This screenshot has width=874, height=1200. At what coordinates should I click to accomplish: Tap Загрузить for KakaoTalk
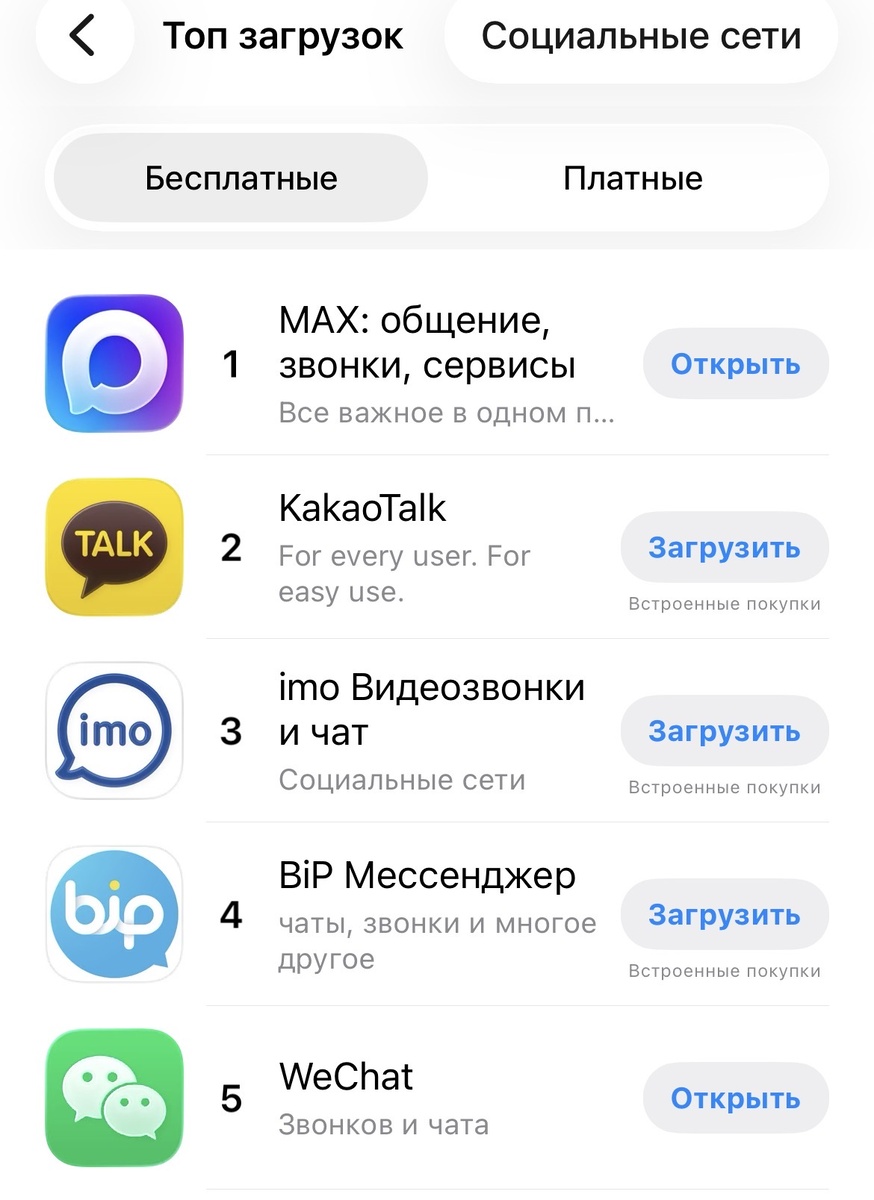click(x=724, y=547)
